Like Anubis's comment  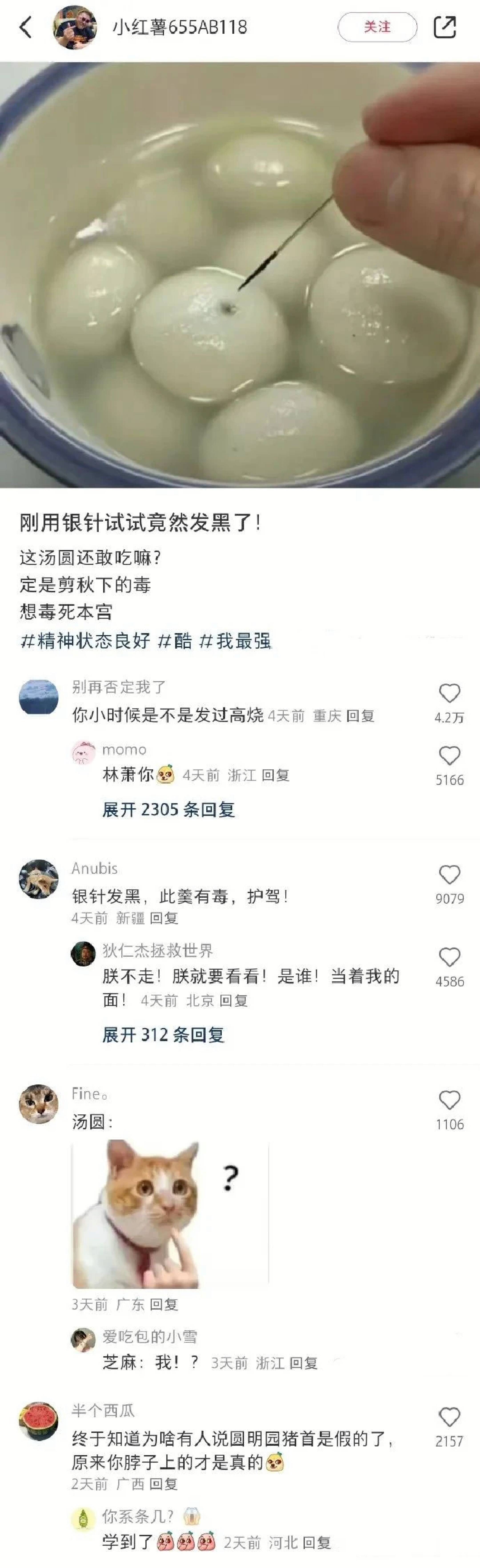(x=449, y=875)
